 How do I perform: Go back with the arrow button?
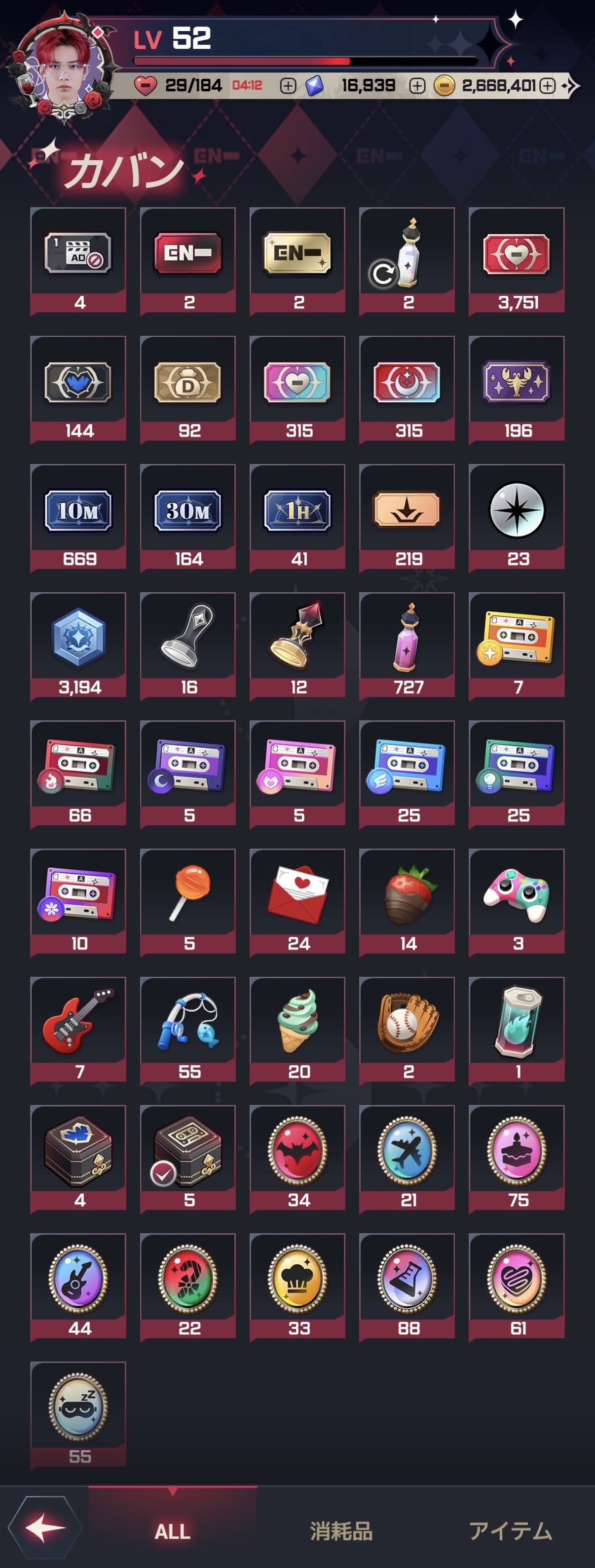point(44,1527)
